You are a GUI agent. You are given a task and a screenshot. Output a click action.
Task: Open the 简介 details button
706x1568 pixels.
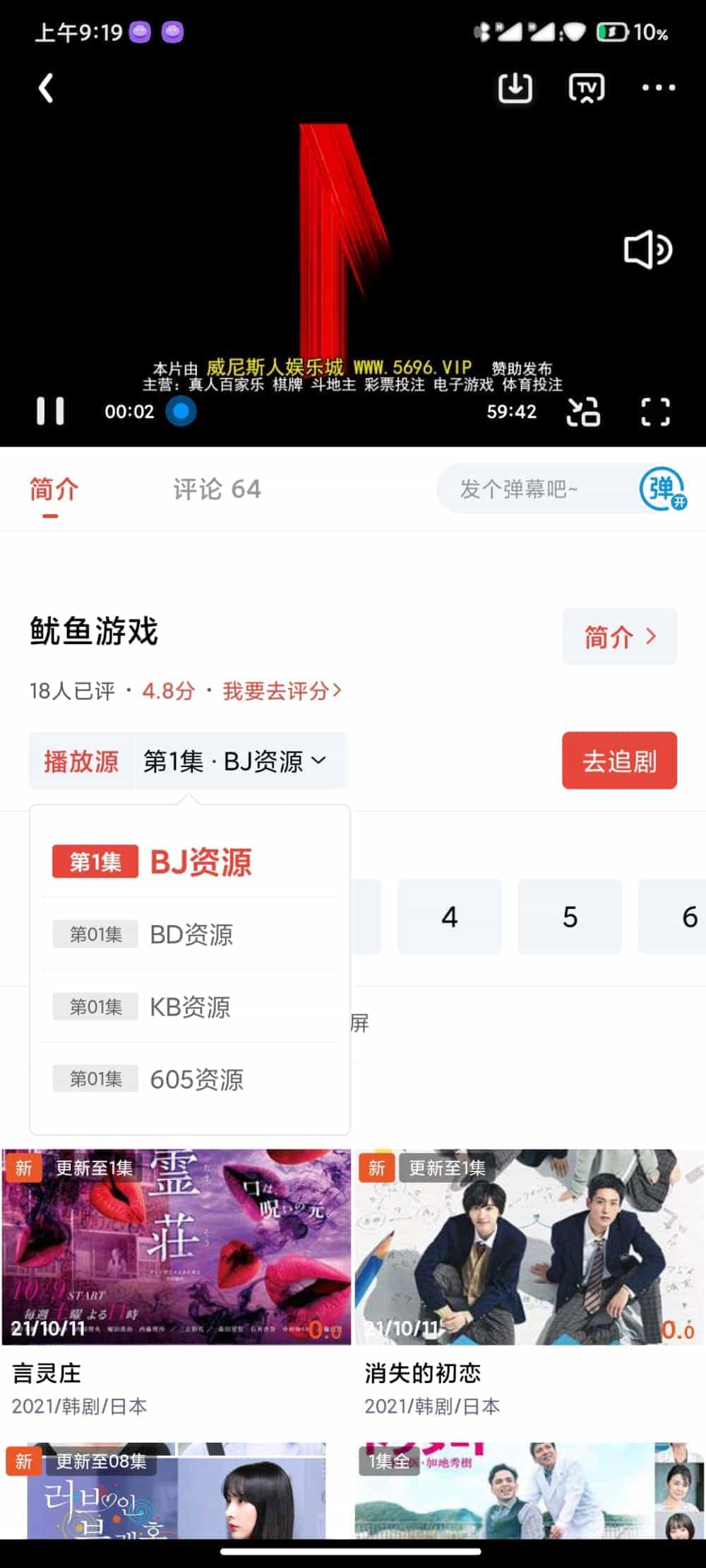pyautogui.click(x=619, y=637)
